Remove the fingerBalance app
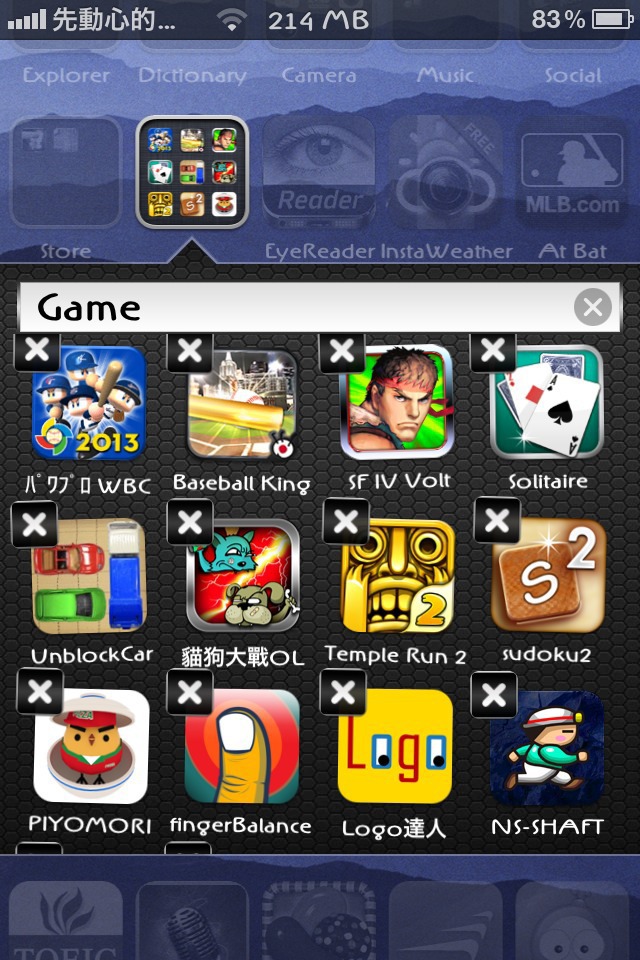 190,692
